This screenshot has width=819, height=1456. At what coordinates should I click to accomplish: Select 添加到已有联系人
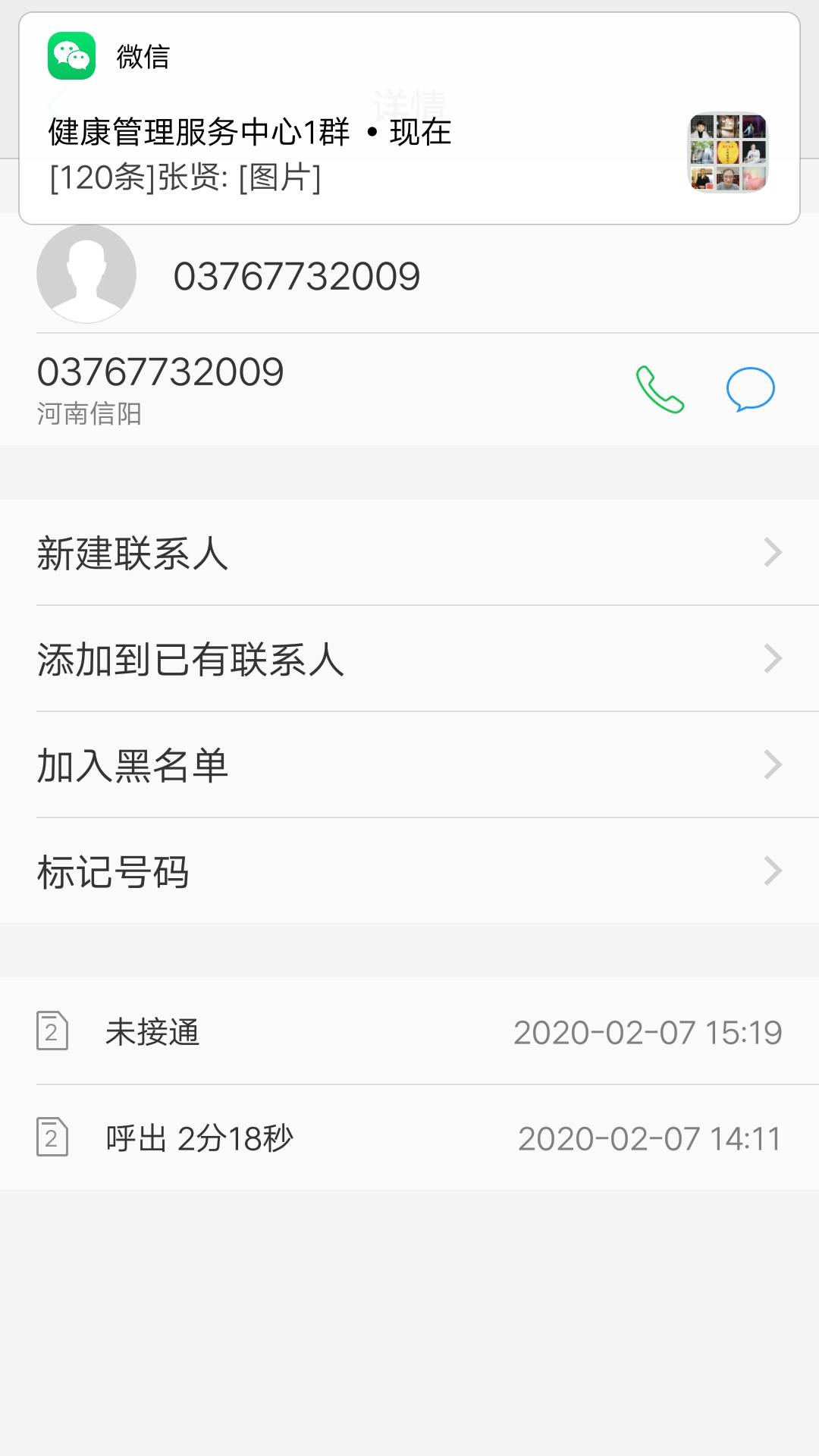click(x=409, y=659)
